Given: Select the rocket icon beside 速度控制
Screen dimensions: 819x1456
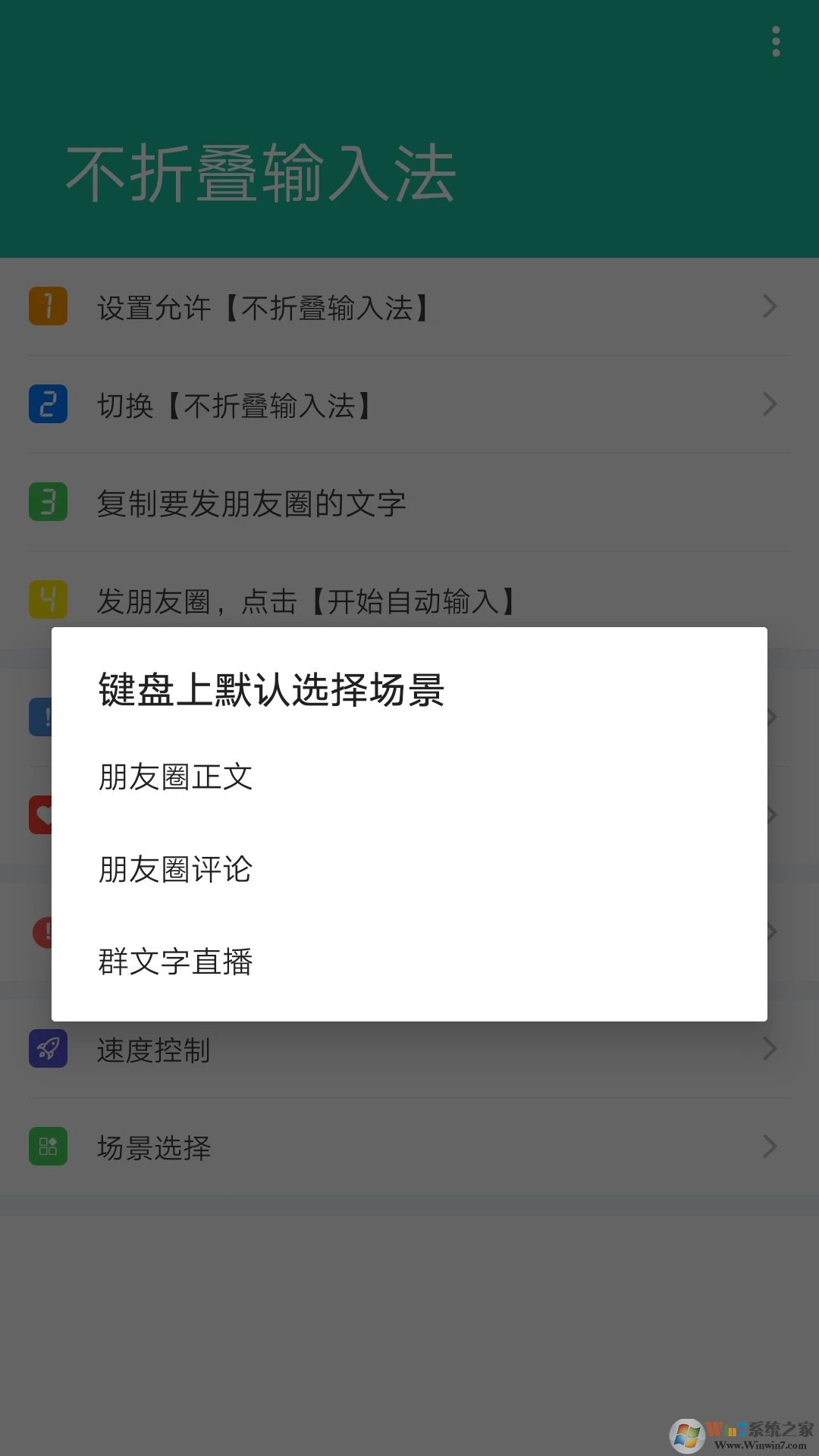Looking at the screenshot, I should [x=47, y=1049].
